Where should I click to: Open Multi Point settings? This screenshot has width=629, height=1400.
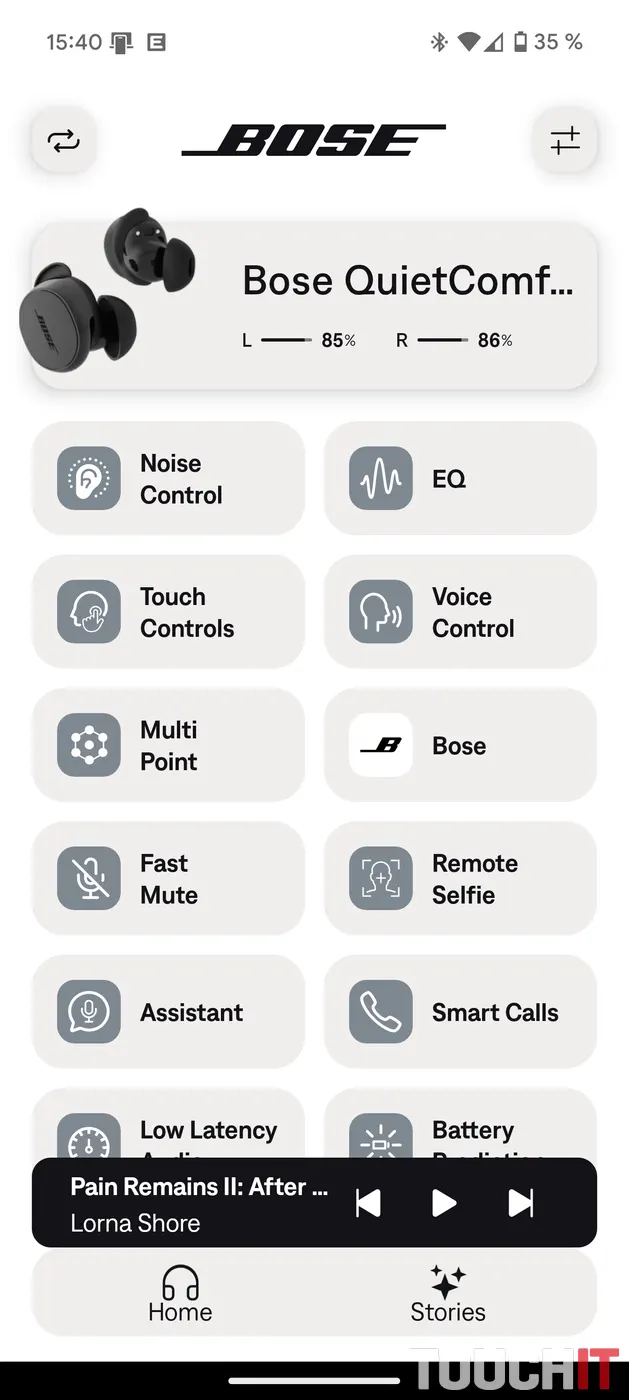(x=168, y=745)
